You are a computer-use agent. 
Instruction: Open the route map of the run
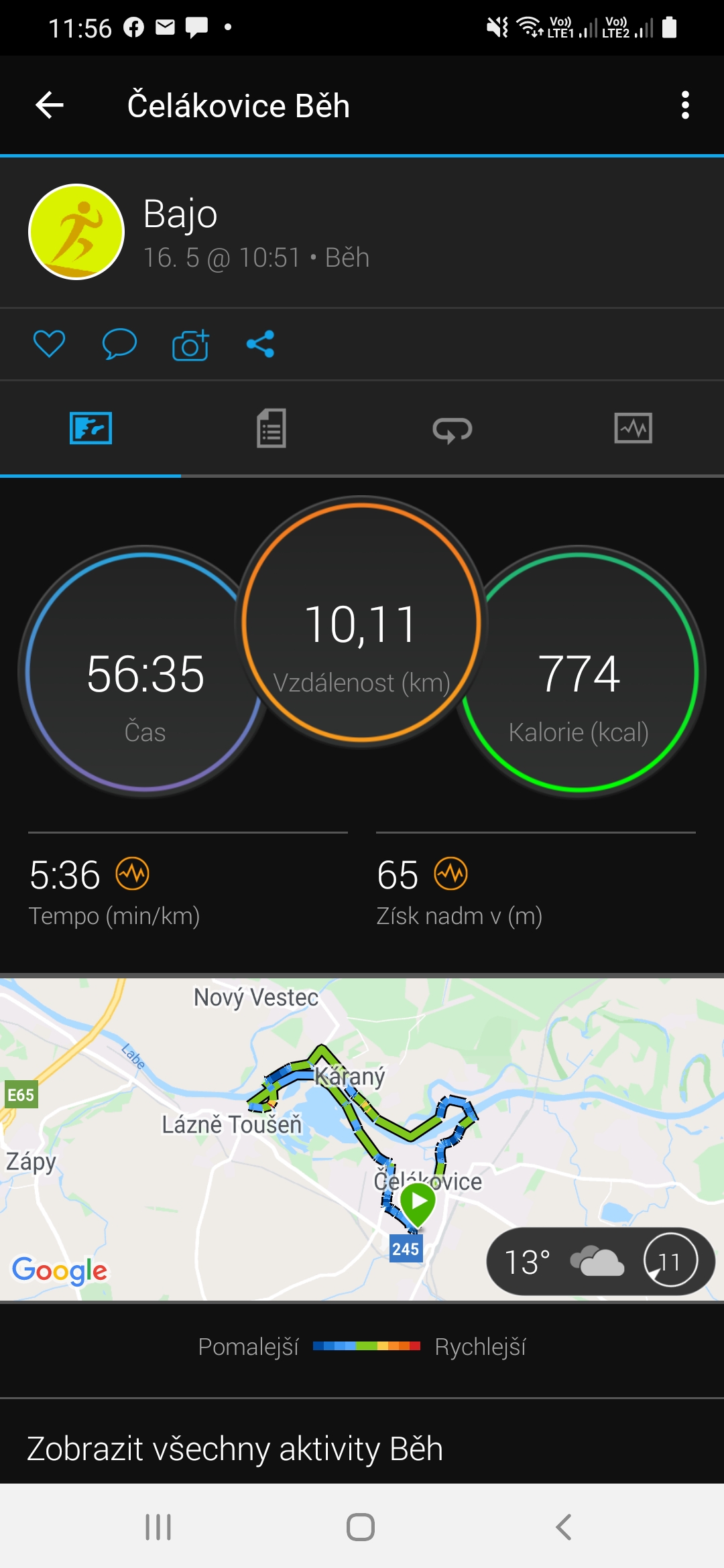pos(362,1138)
